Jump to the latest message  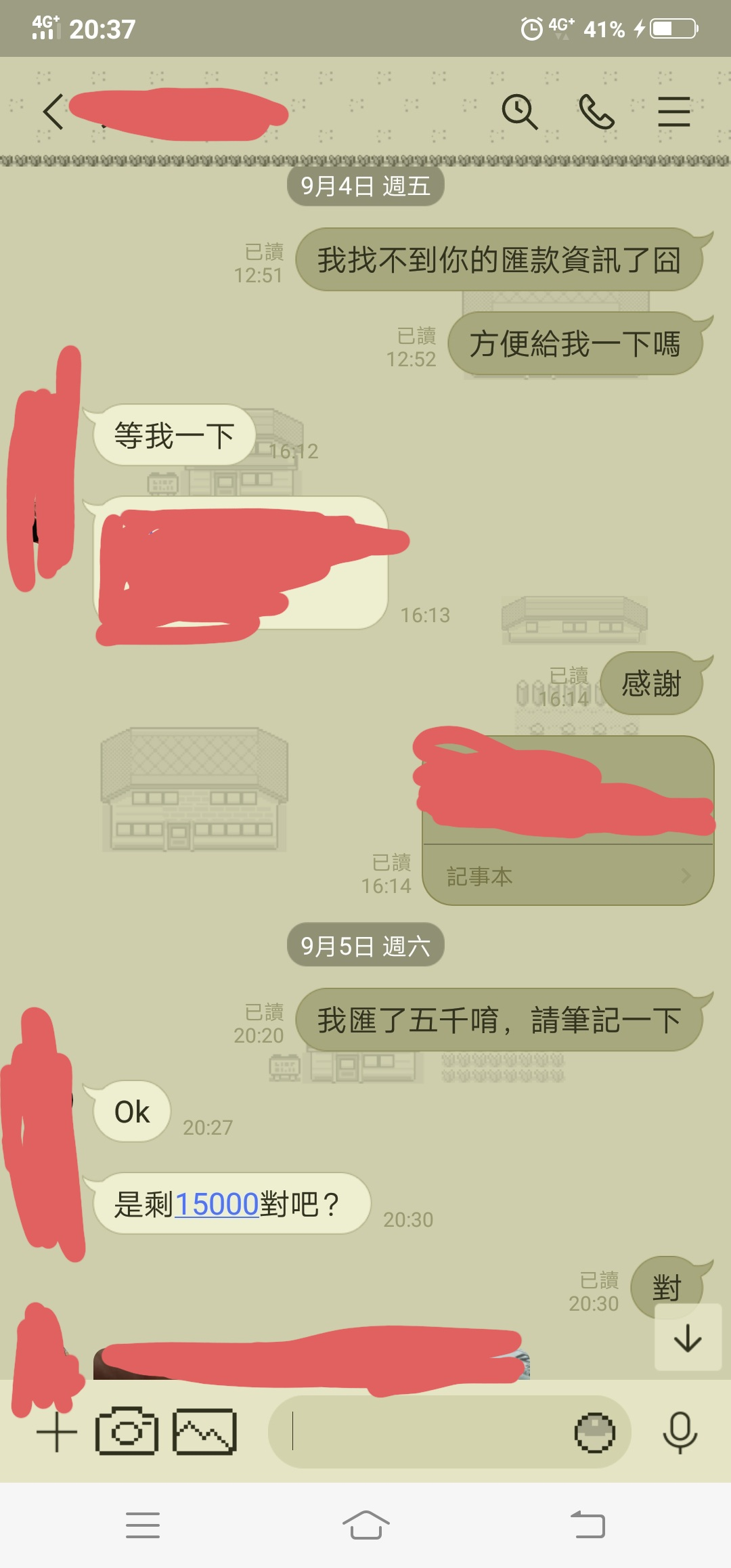point(688,1338)
